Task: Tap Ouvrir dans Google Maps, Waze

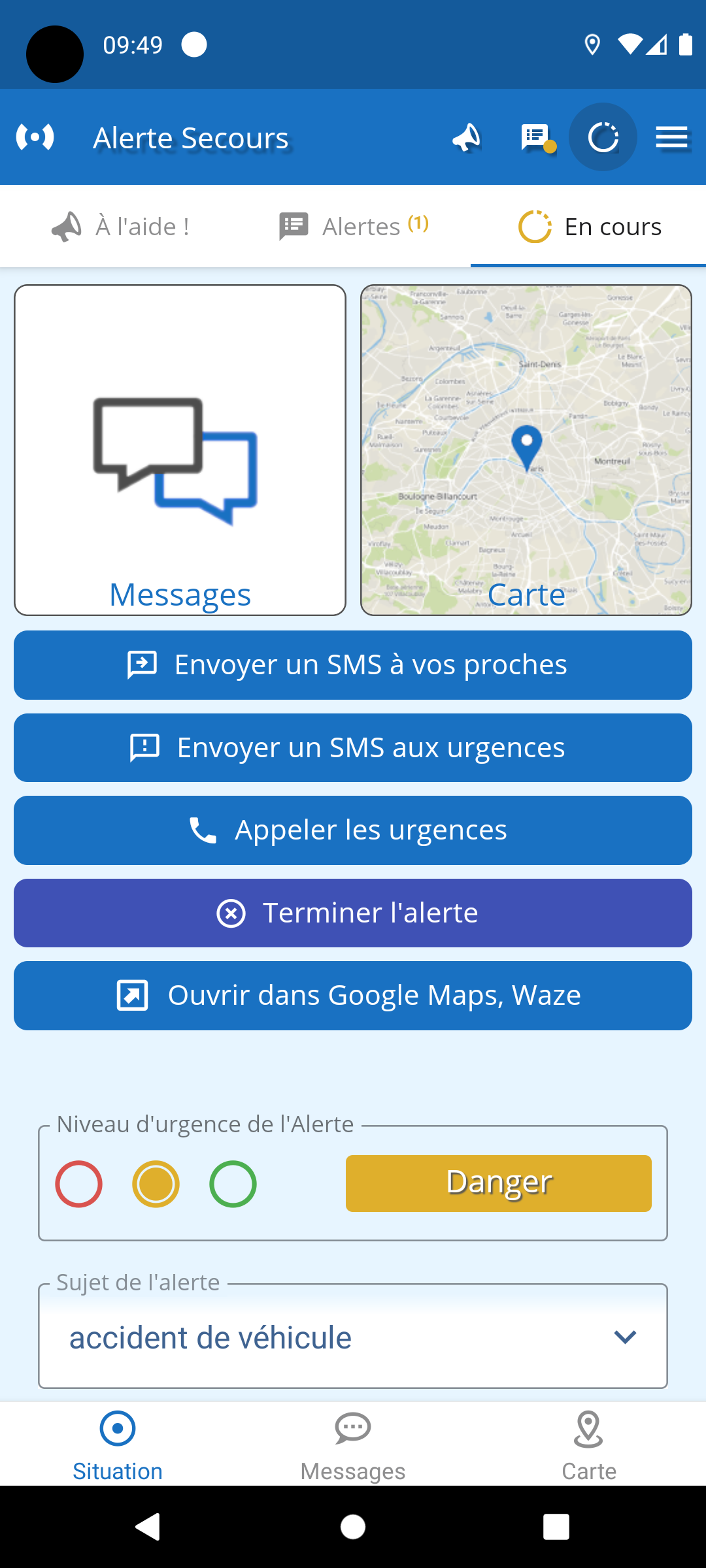Action: (353, 996)
